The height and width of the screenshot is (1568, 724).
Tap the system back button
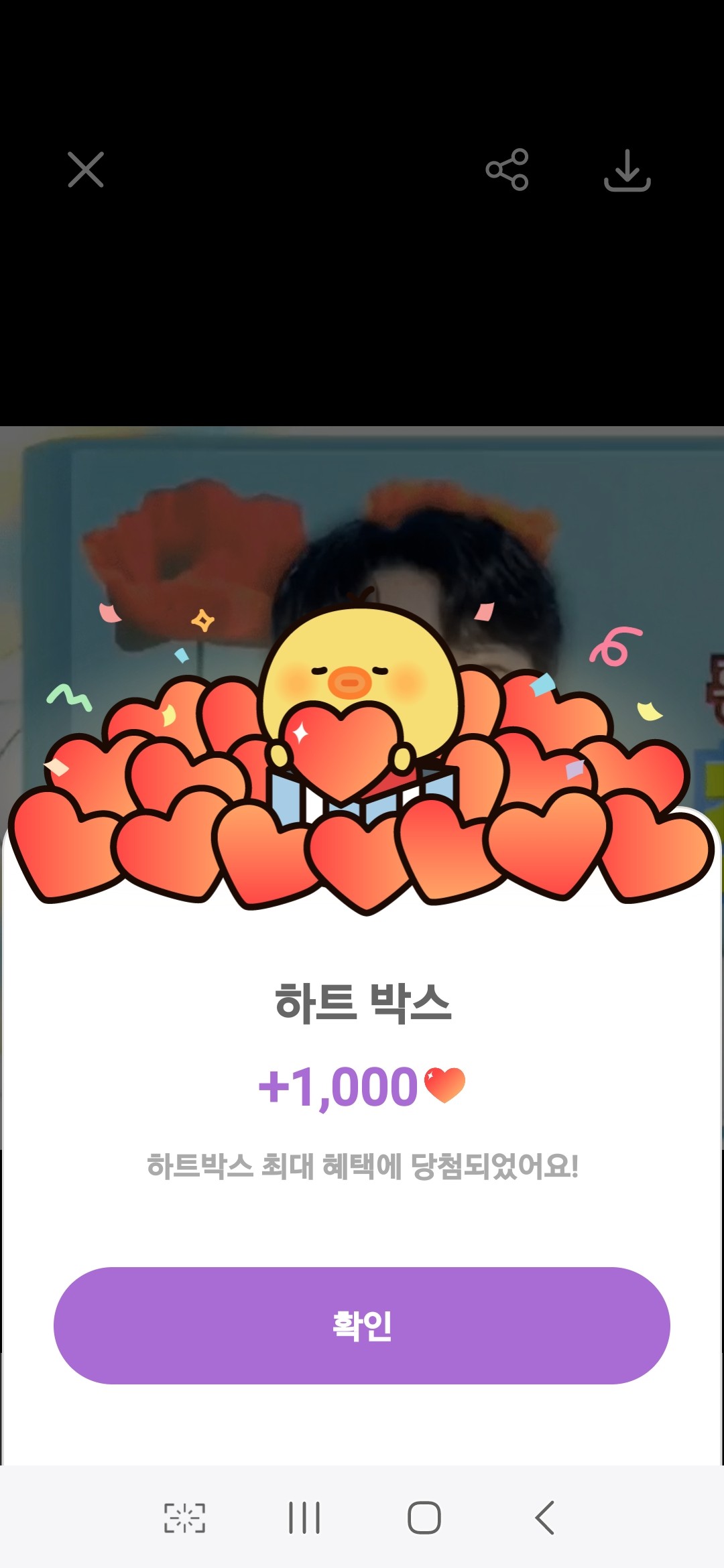545,1517
